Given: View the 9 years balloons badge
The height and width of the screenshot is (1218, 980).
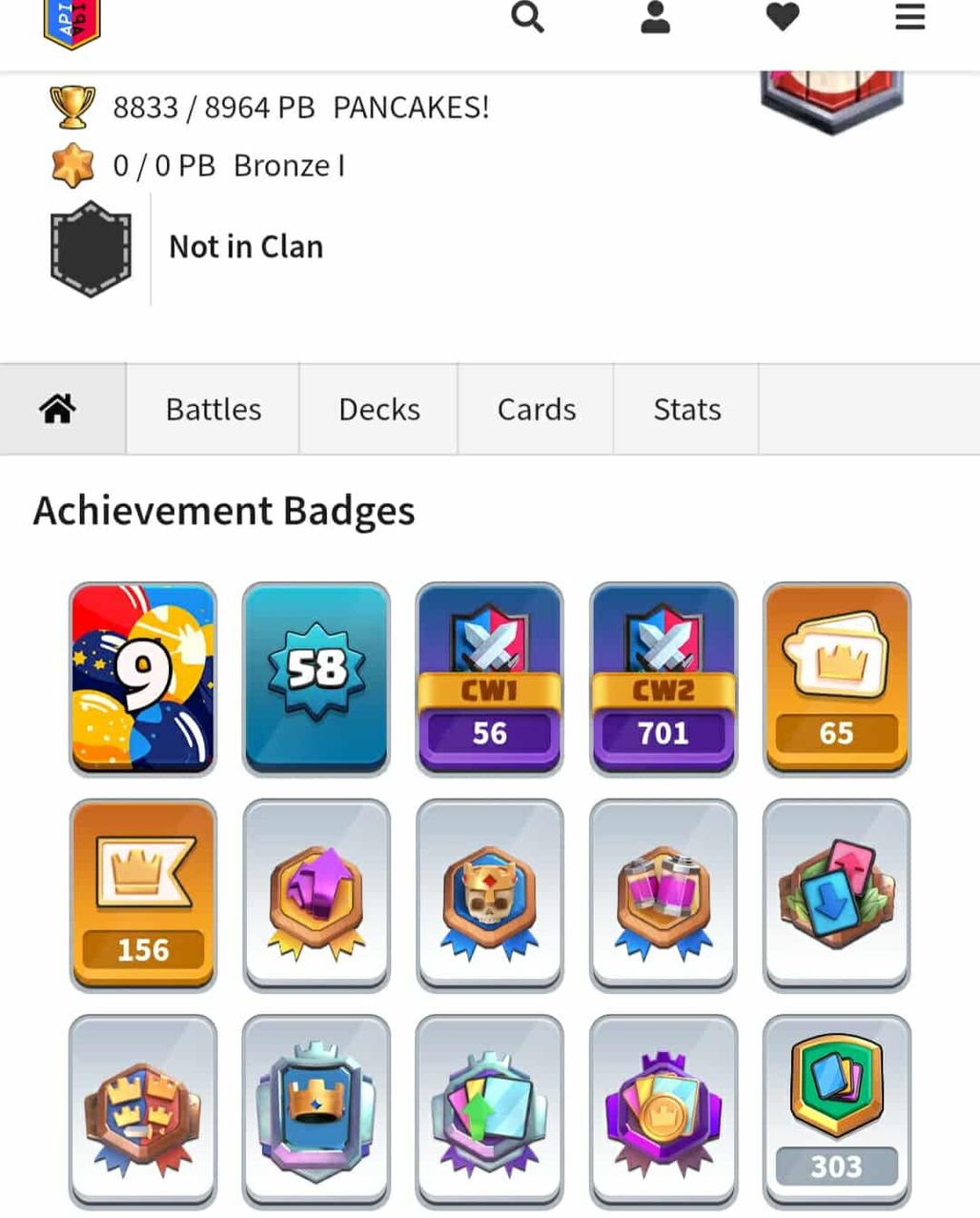Looking at the screenshot, I should tap(143, 678).
